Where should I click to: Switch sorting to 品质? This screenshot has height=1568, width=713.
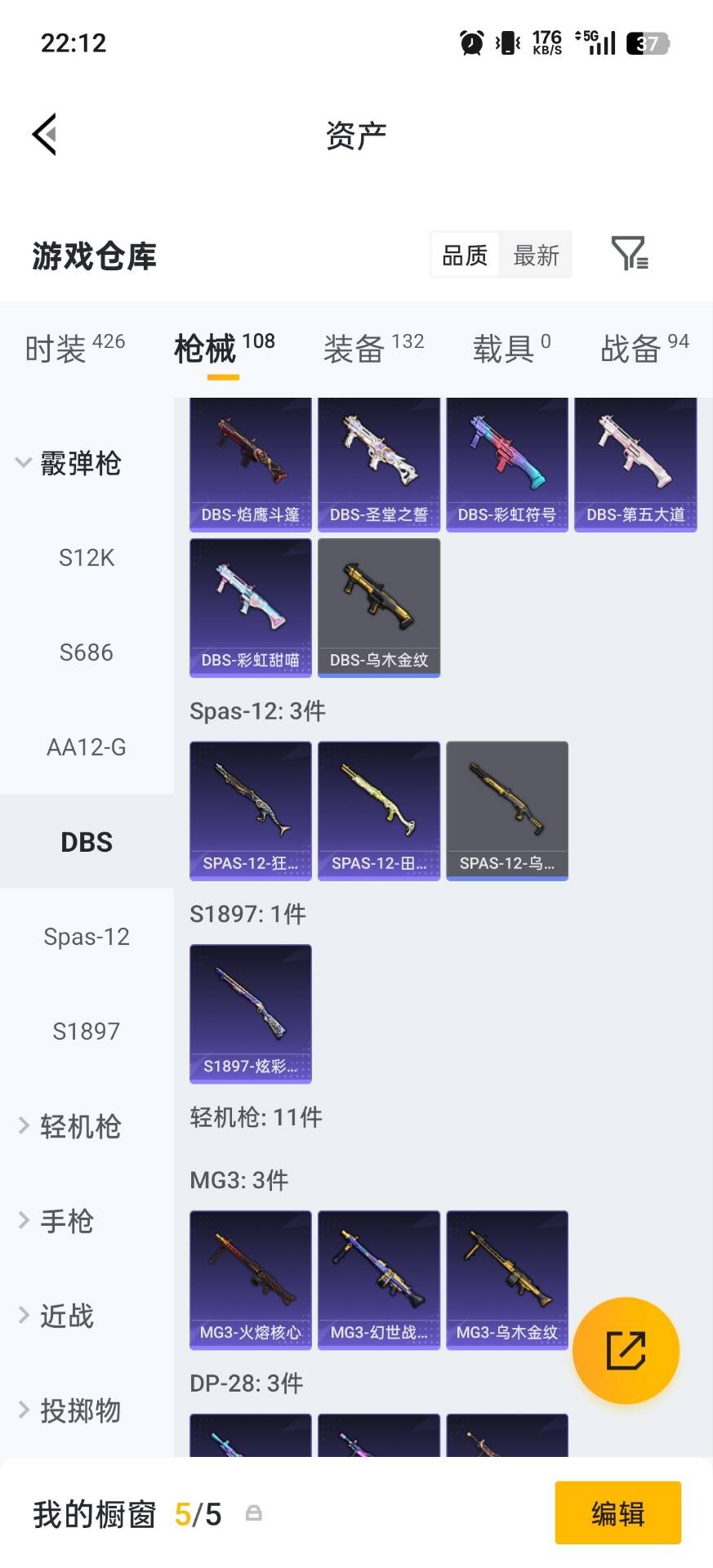[x=463, y=255]
